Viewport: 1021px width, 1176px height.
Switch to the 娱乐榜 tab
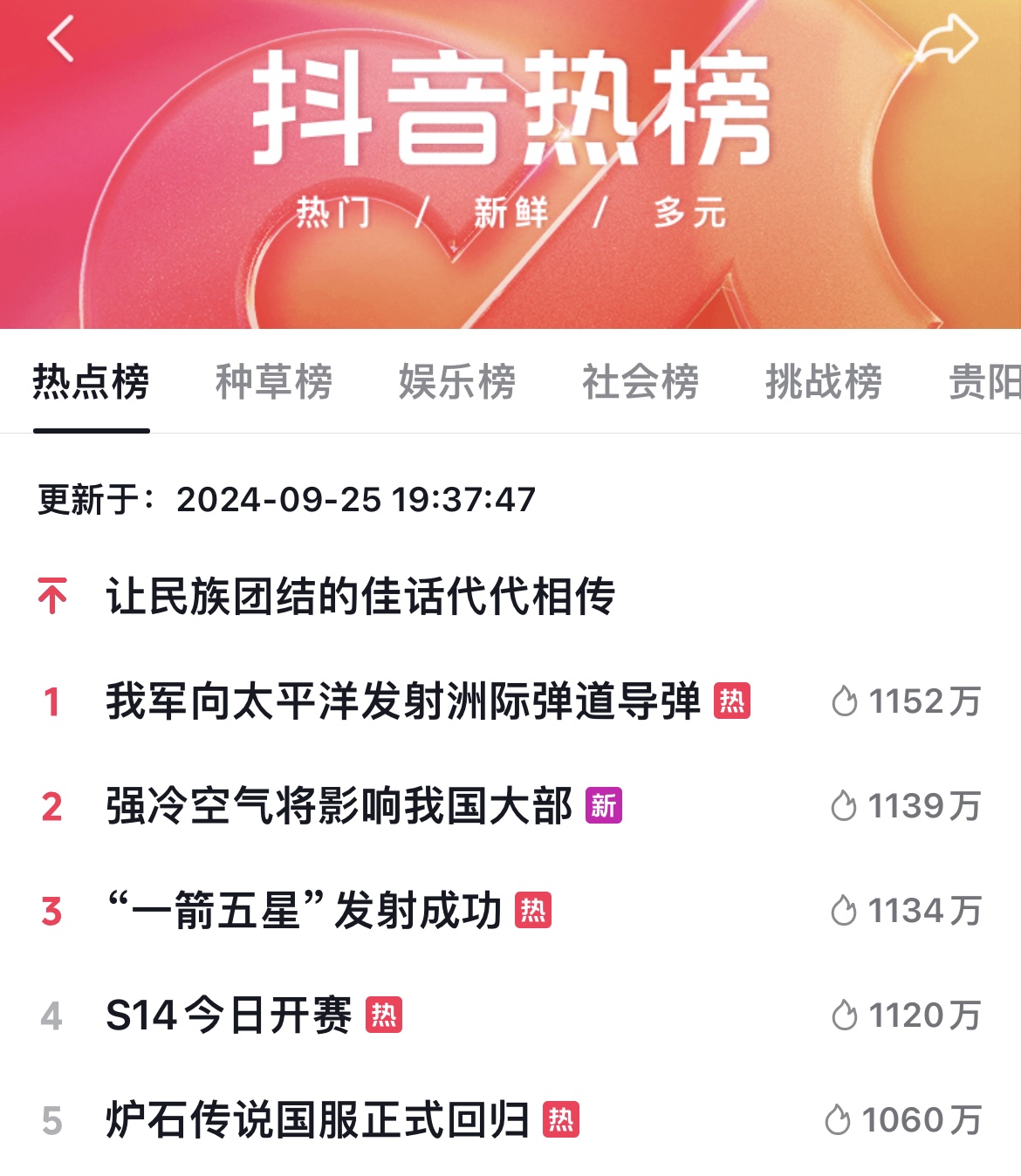tap(457, 382)
